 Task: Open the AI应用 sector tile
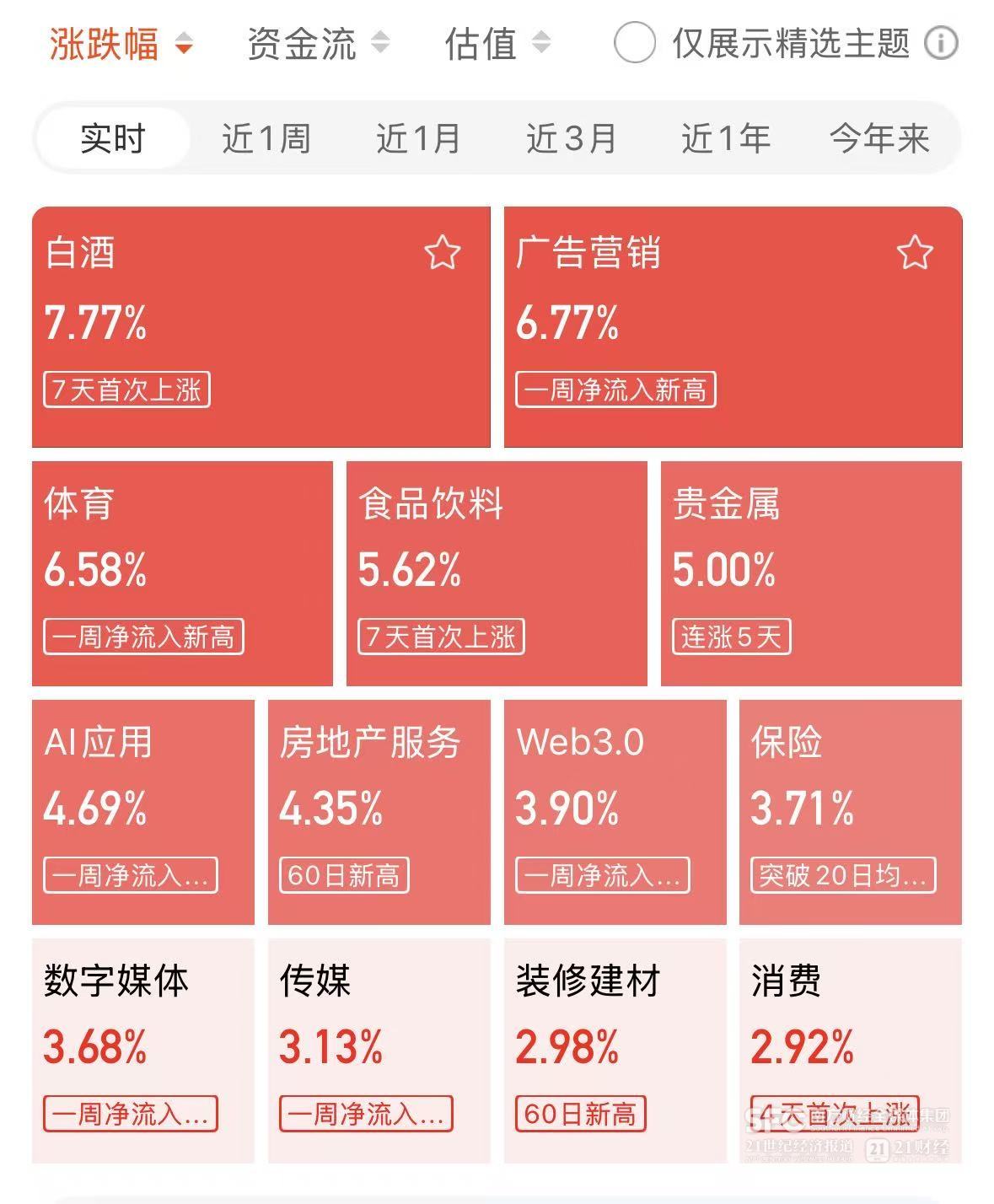pos(142,811)
